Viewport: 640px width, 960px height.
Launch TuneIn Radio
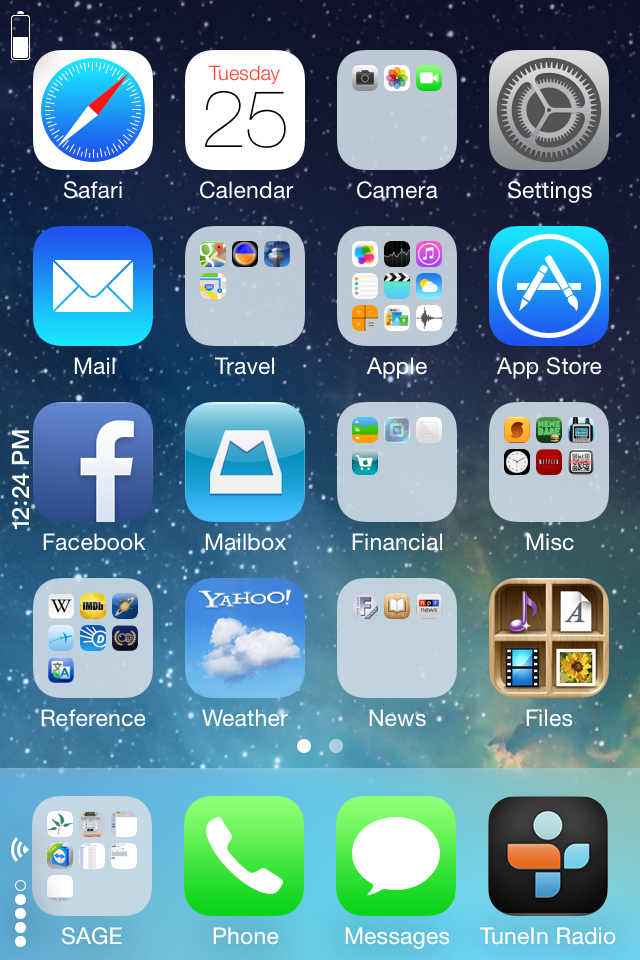pos(548,856)
